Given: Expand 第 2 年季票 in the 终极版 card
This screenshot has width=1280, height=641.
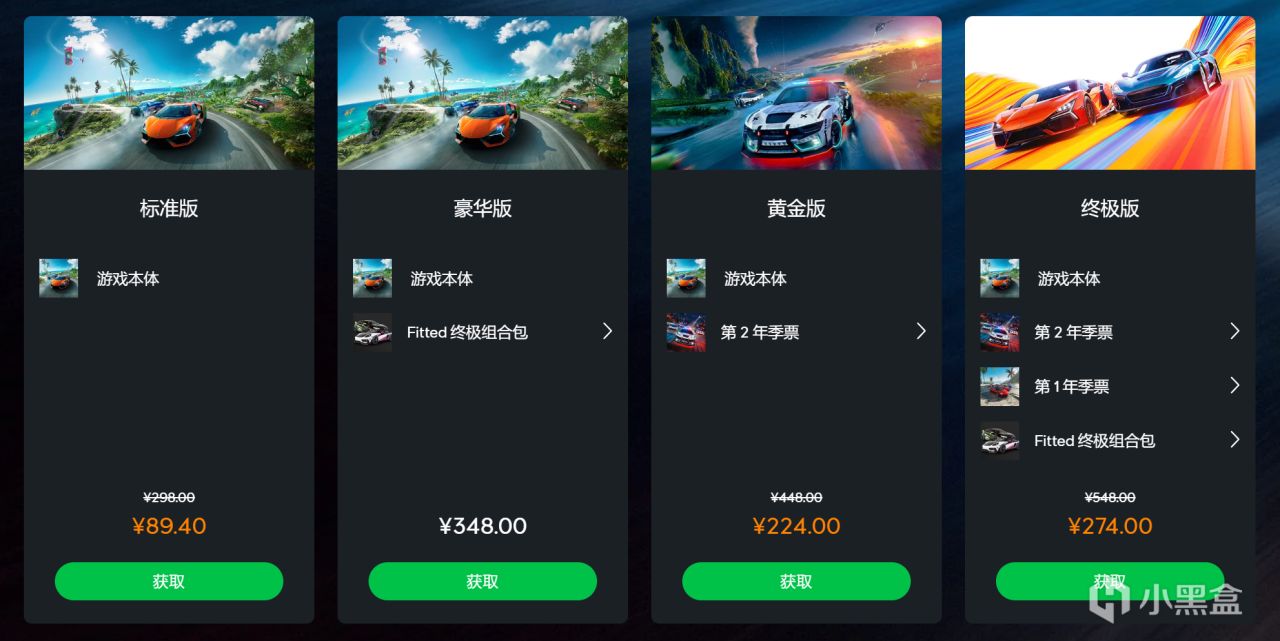Looking at the screenshot, I should tap(1234, 332).
